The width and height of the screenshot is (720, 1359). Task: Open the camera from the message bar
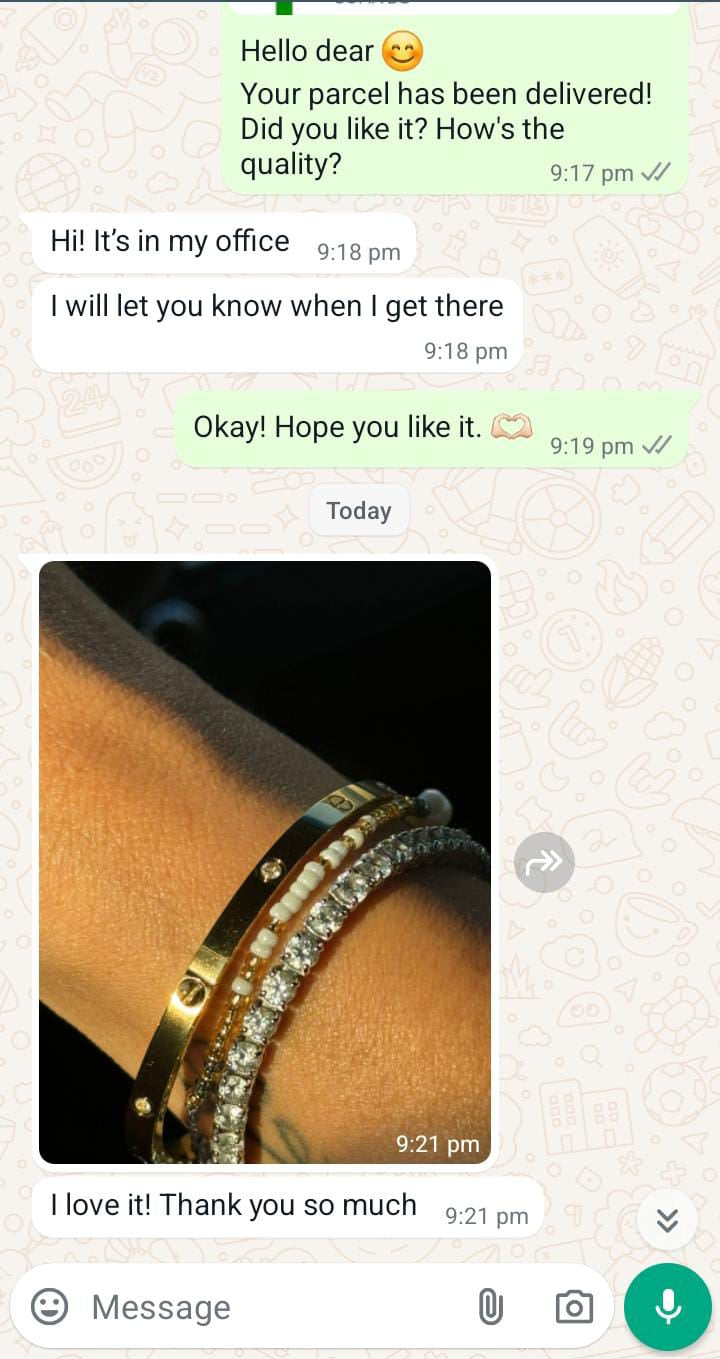pos(574,1307)
